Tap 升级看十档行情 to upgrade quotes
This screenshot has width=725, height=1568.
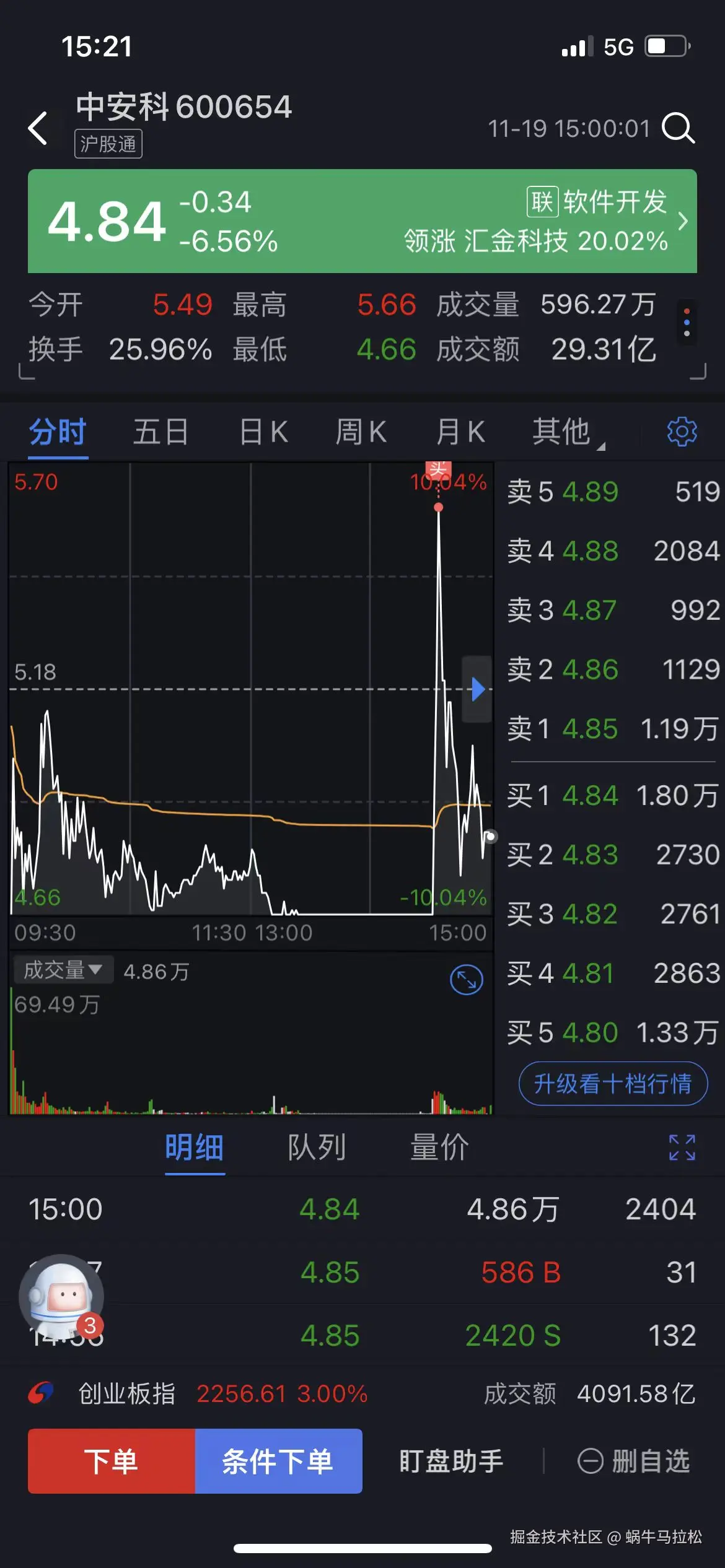(612, 1084)
